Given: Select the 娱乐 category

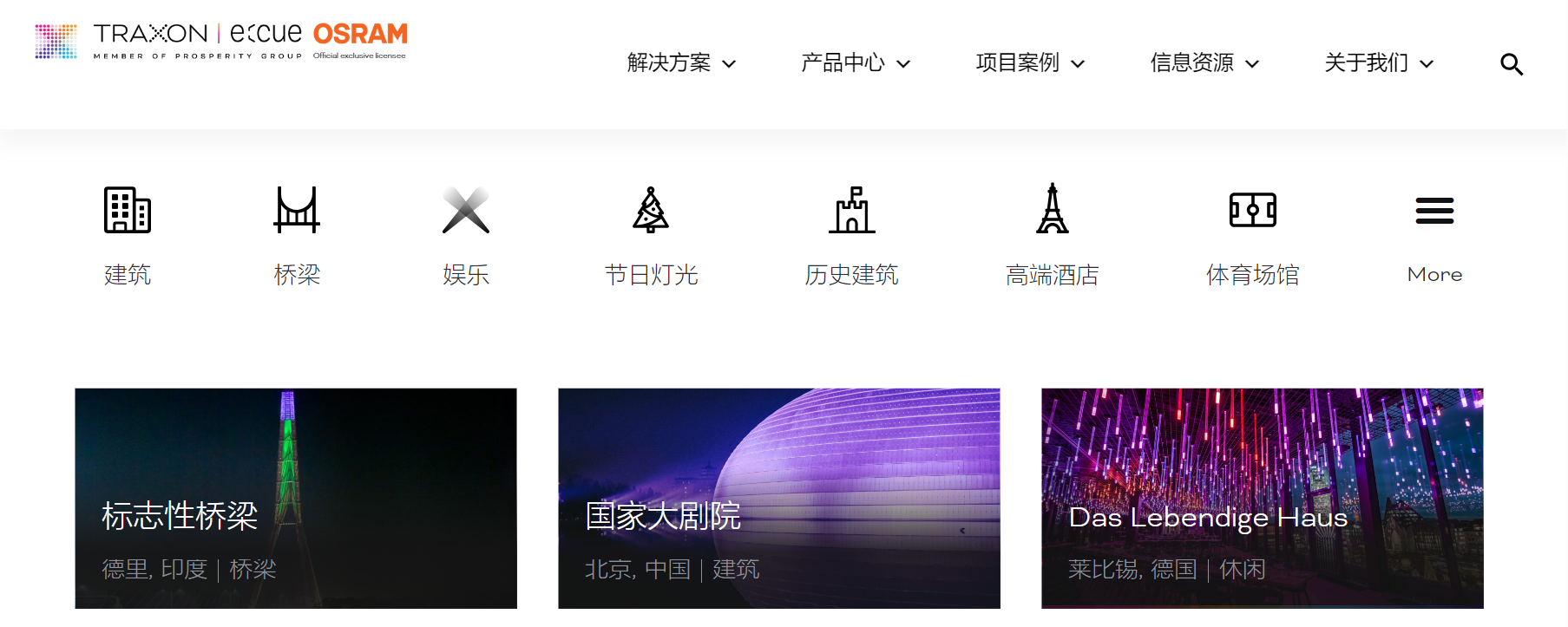Looking at the screenshot, I should [466, 234].
